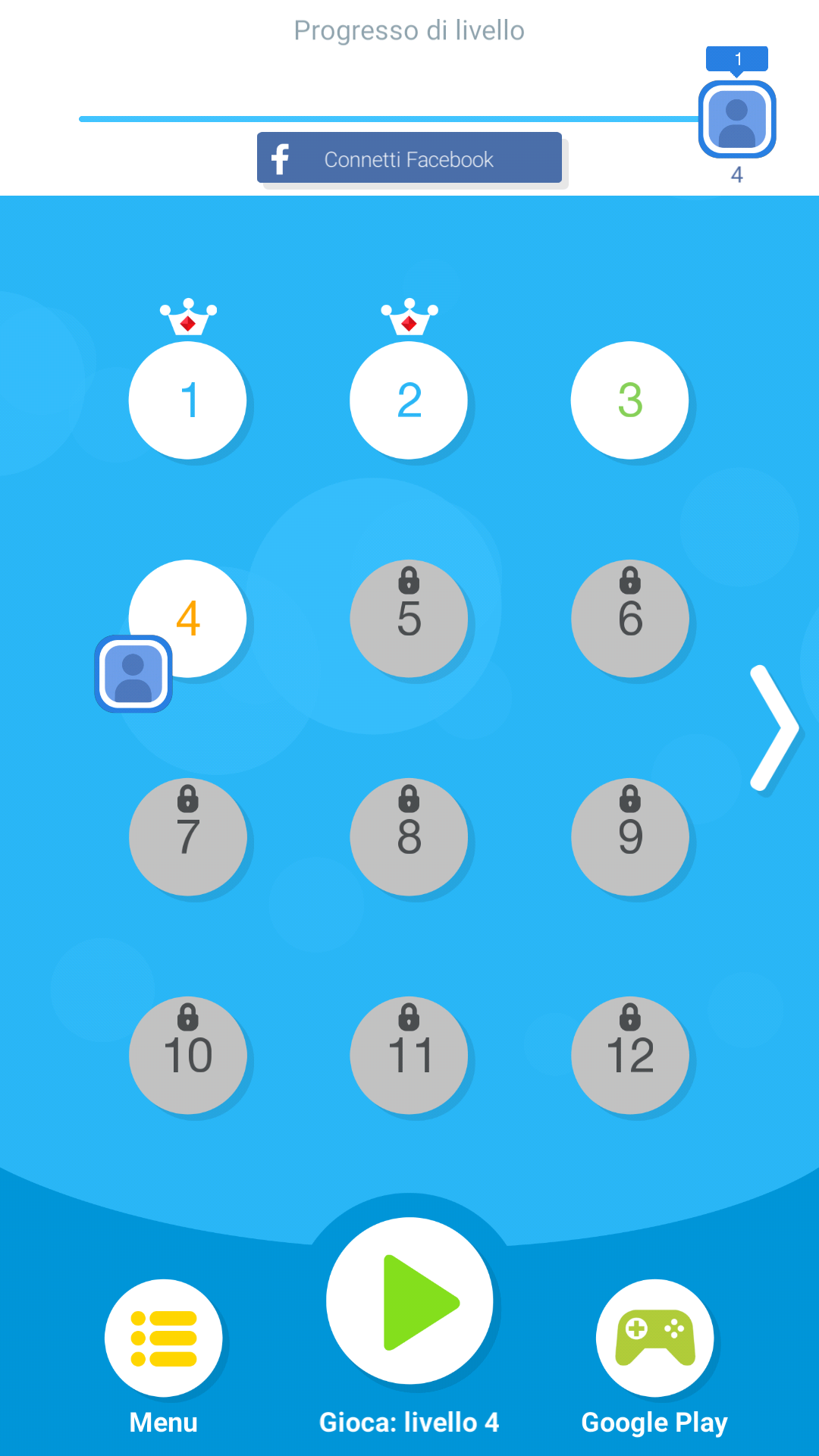819x1456 pixels.
Task: Open the Menu button
Action: point(164,1338)
